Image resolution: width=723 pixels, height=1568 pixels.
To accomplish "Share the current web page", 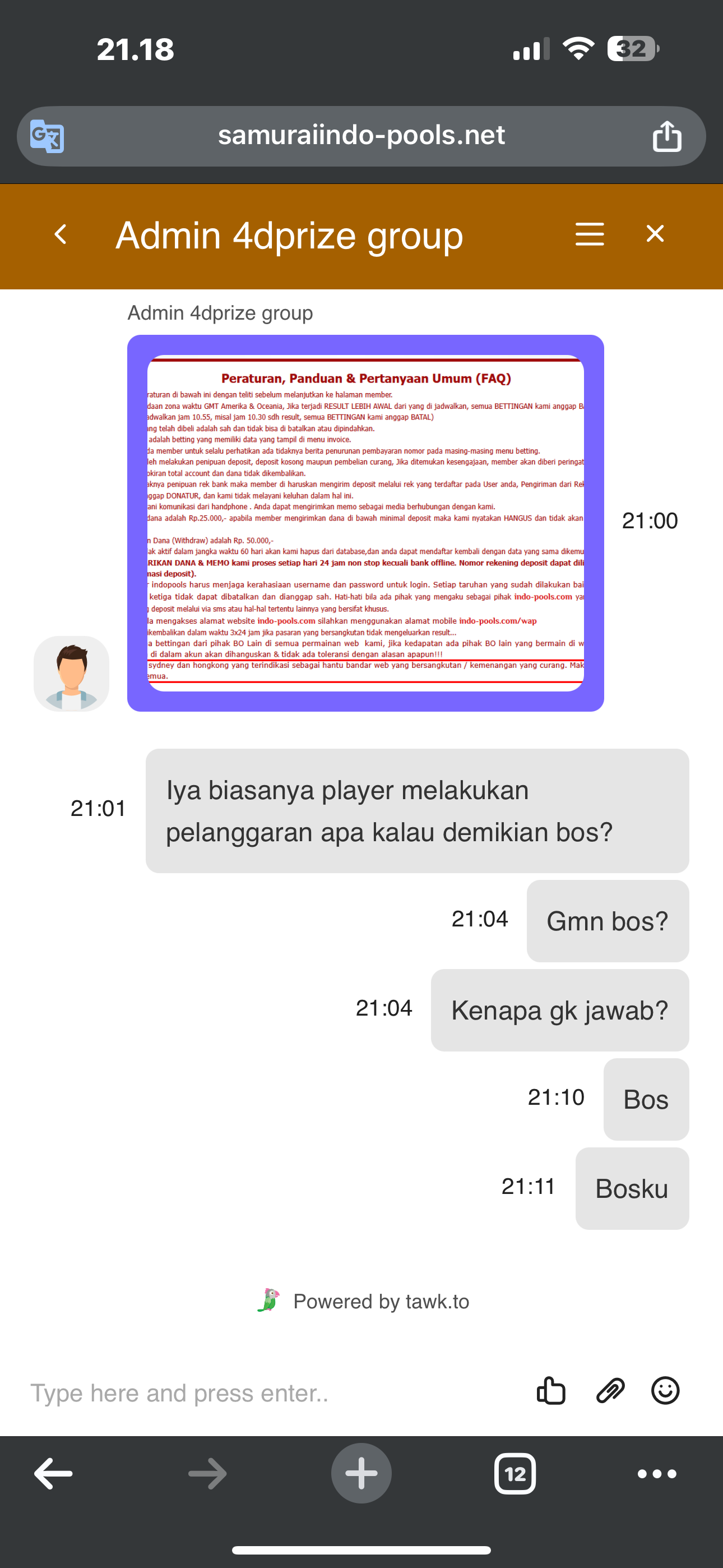I will [x=666, y=136].
